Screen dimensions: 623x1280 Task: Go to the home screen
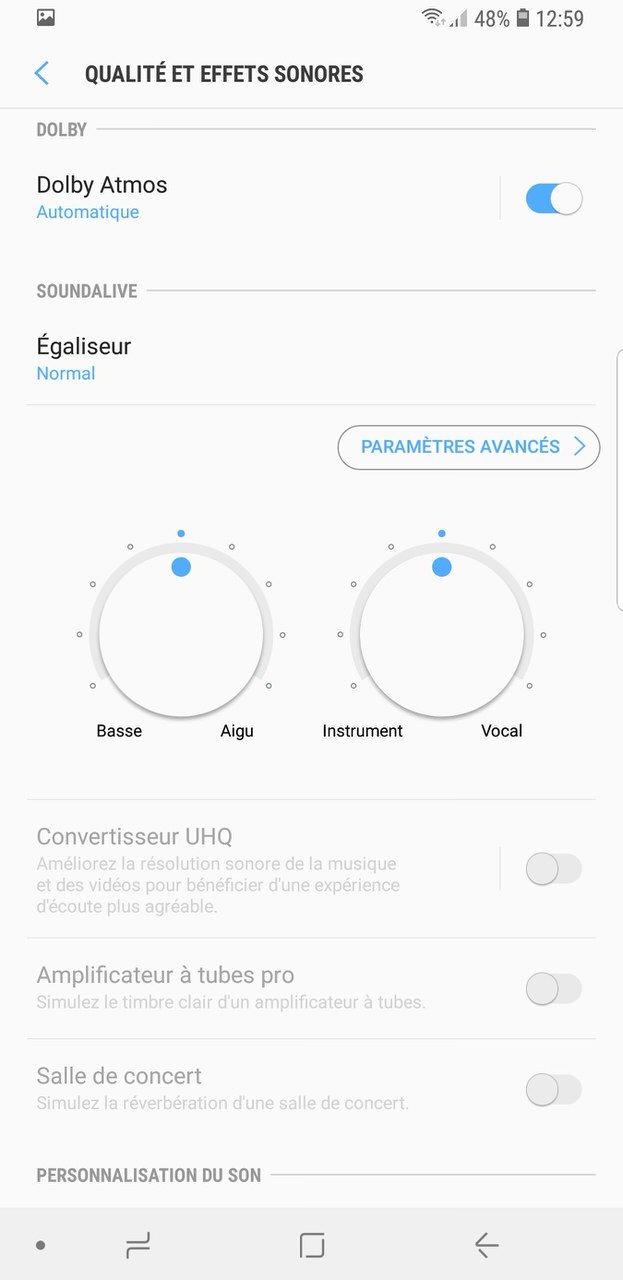312,1245
